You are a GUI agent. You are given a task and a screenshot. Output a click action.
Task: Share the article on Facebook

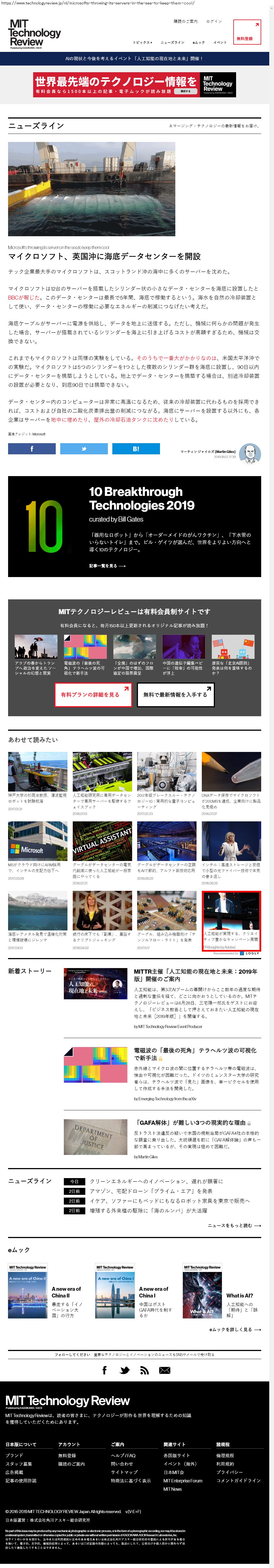(32, 448)
